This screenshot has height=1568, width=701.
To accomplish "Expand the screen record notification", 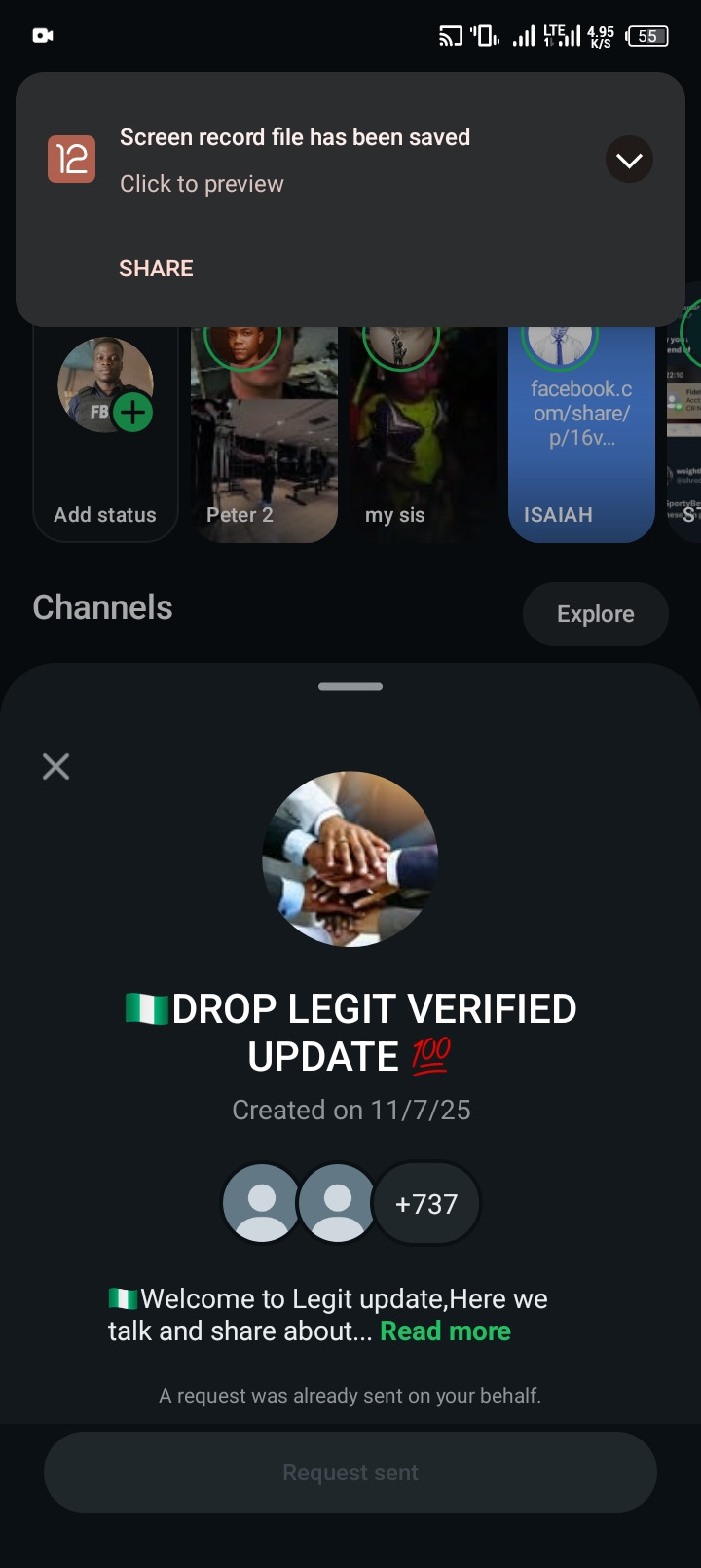I will [629, 160].
